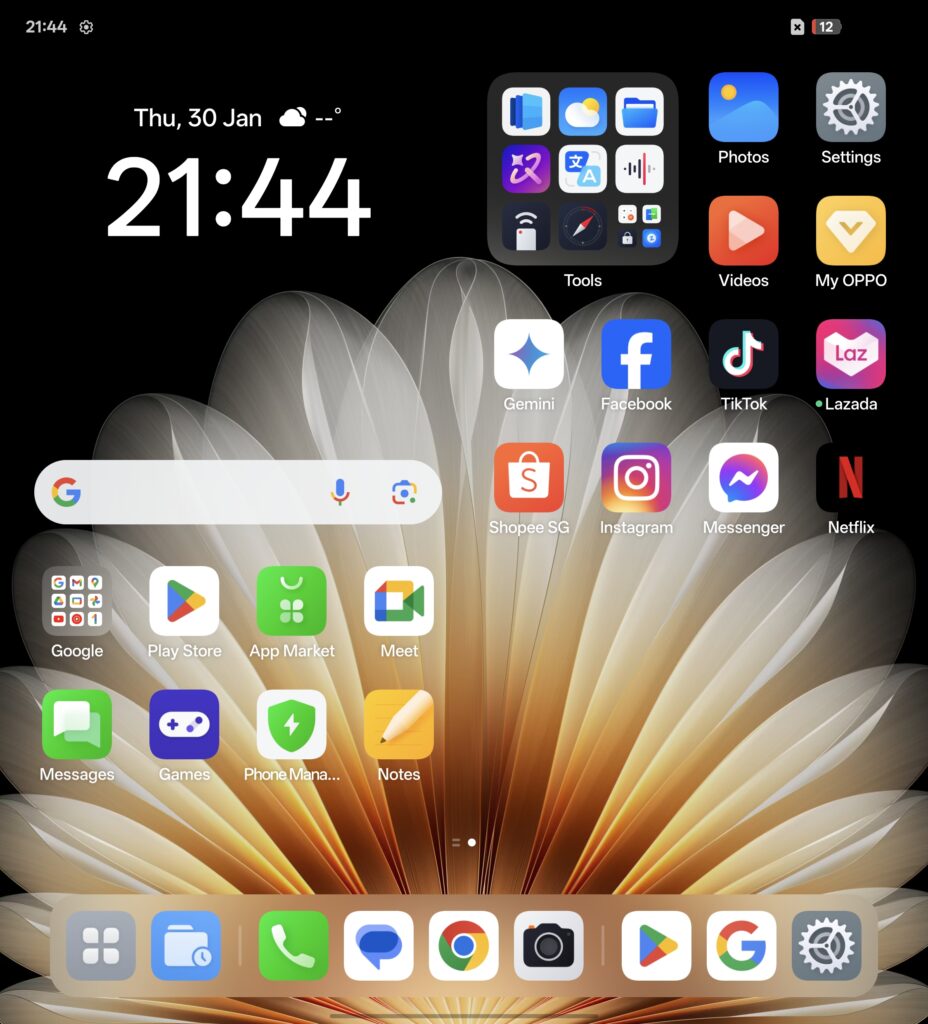This screenshot has width=928, height=1024.
Task: Open Shopee SG
Action: pyautogui.click(x=529, y=478)
